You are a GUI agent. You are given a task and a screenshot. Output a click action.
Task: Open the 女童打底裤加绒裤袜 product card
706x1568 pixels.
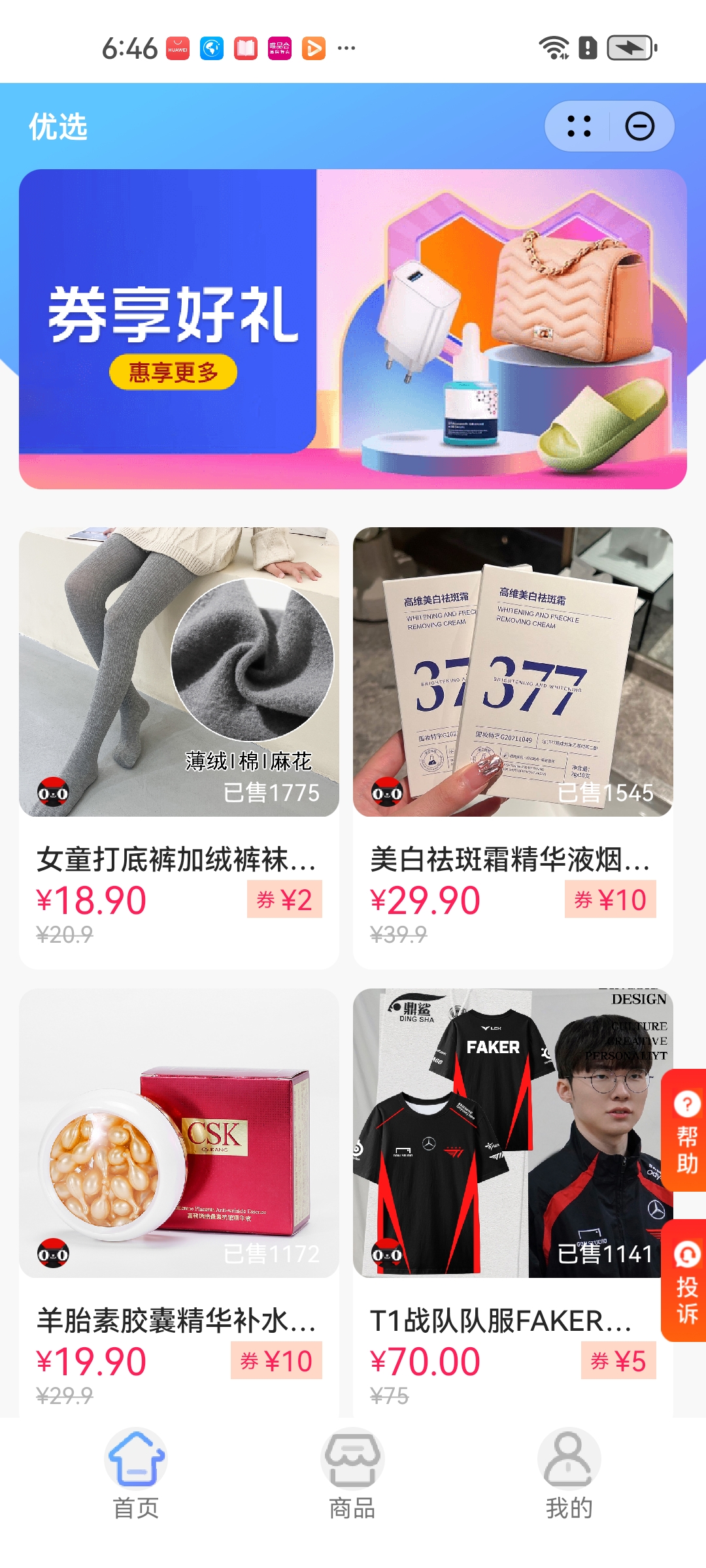pyautogui.click(x=178, y=673)
